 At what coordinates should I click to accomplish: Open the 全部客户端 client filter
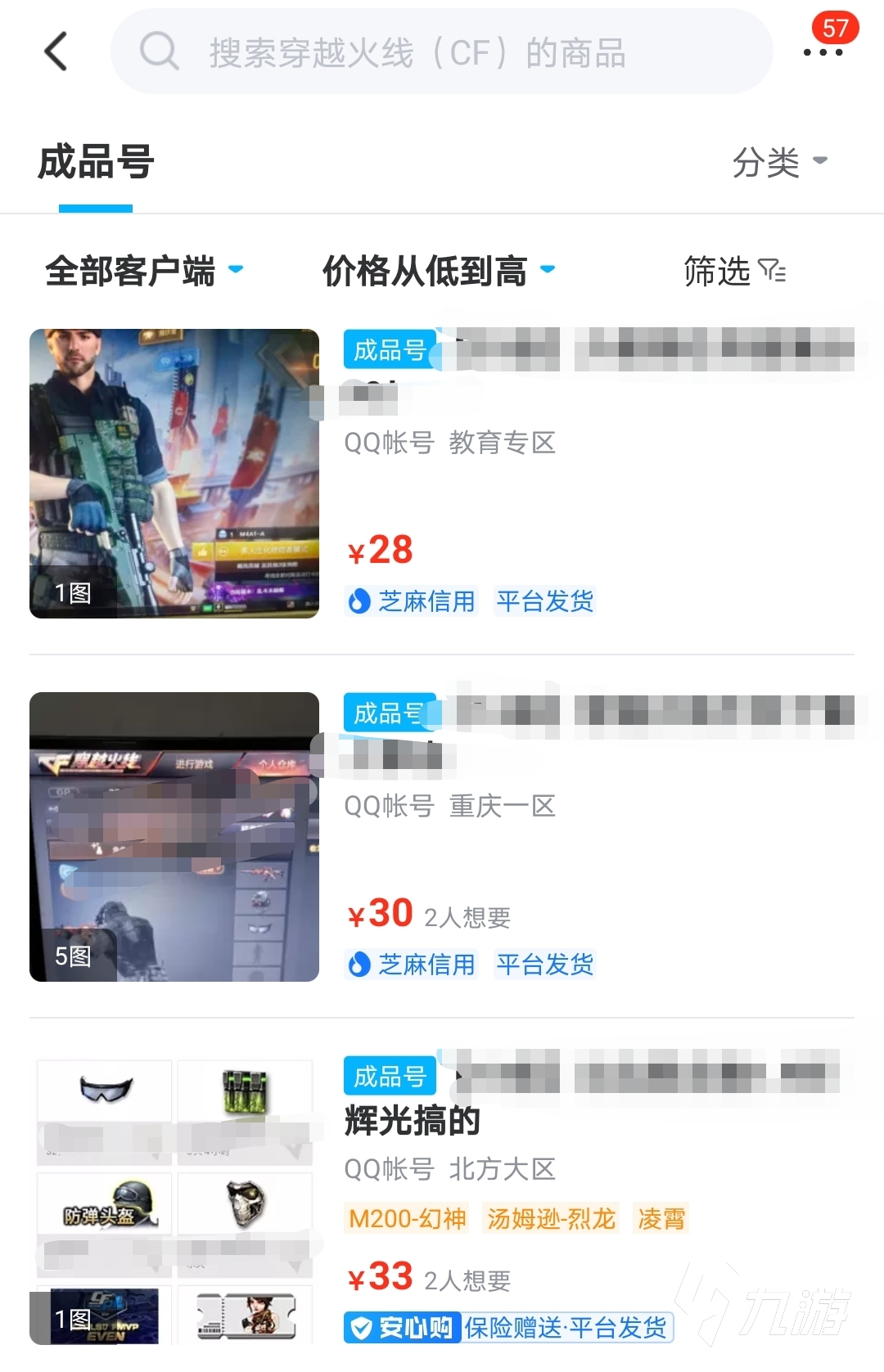[144, 271]
